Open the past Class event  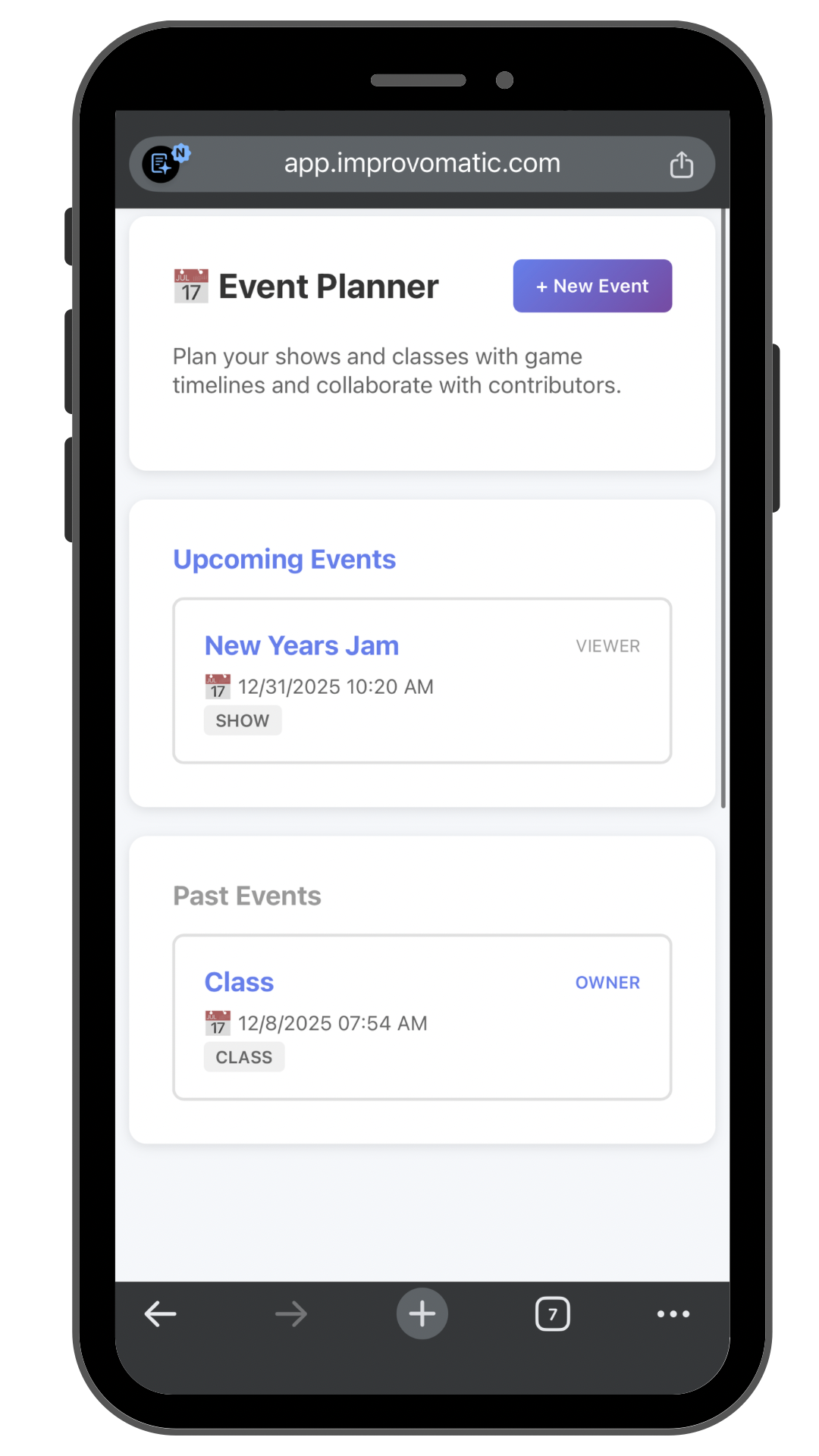click(x=239, y=982)
